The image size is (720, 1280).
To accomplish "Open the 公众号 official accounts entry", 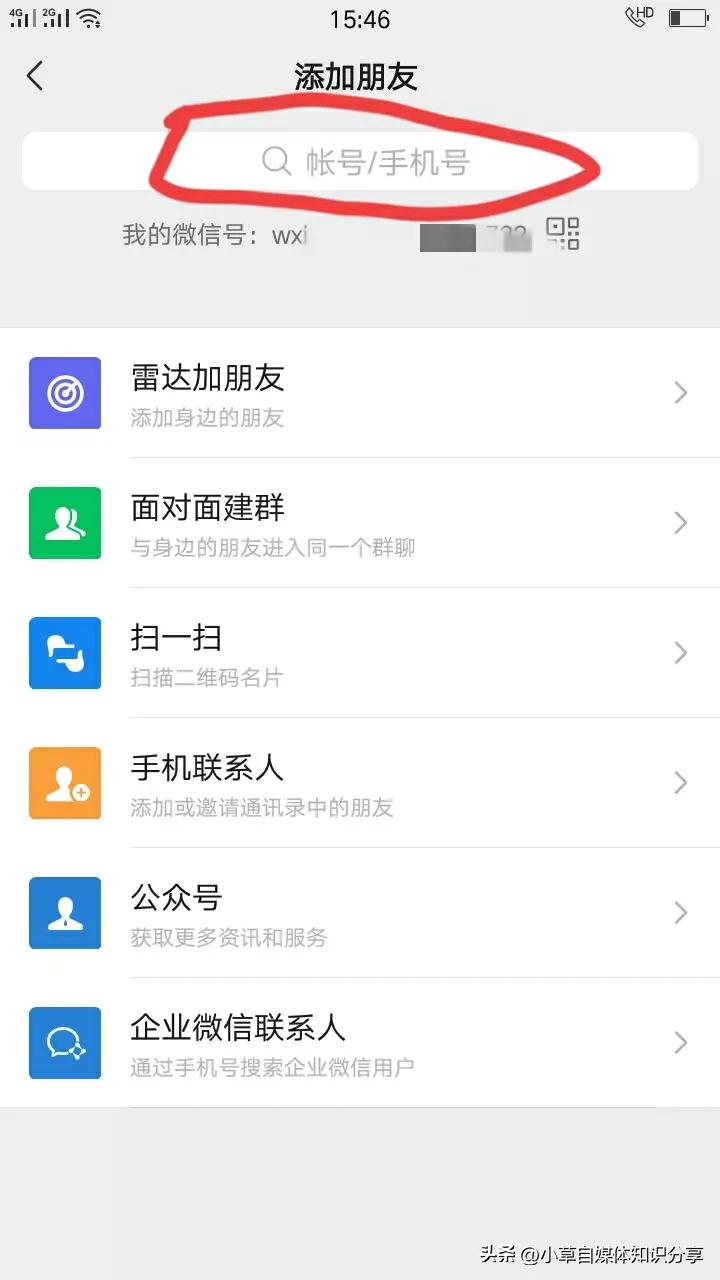I will click(x=360, y=913).
